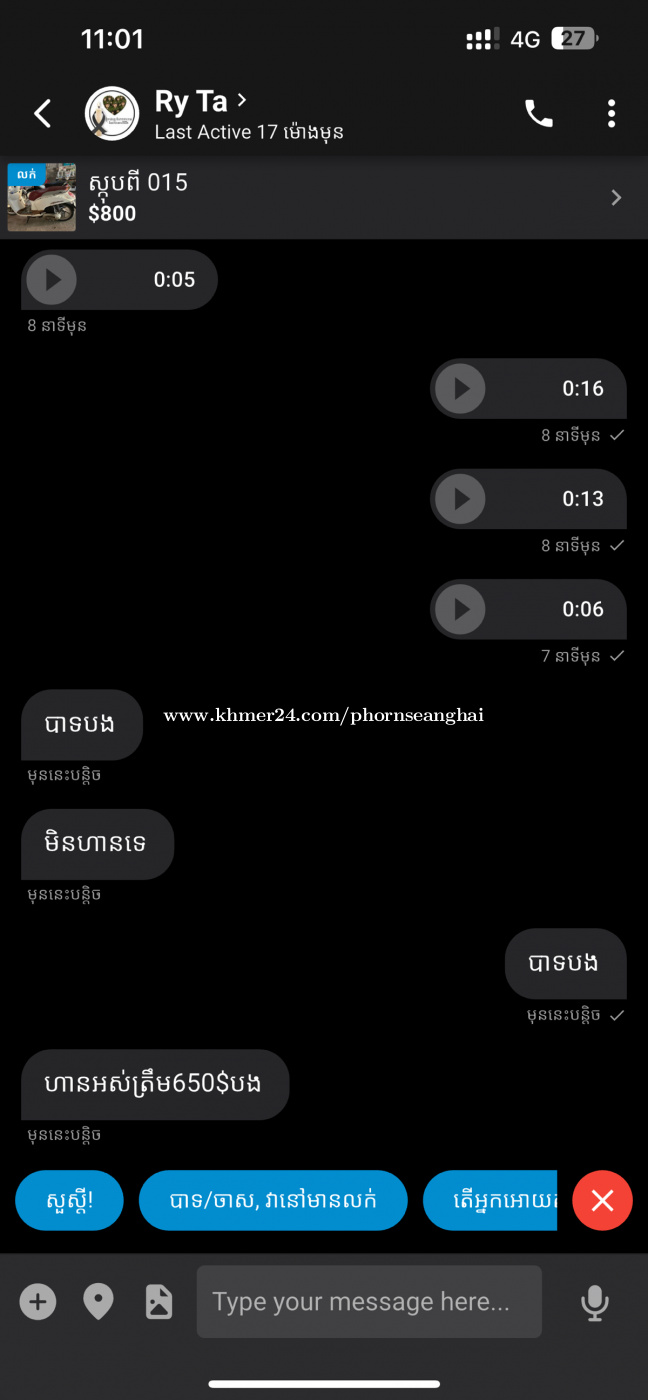Dismiss the quick reply suggestions

click(x=602, y=1200)
